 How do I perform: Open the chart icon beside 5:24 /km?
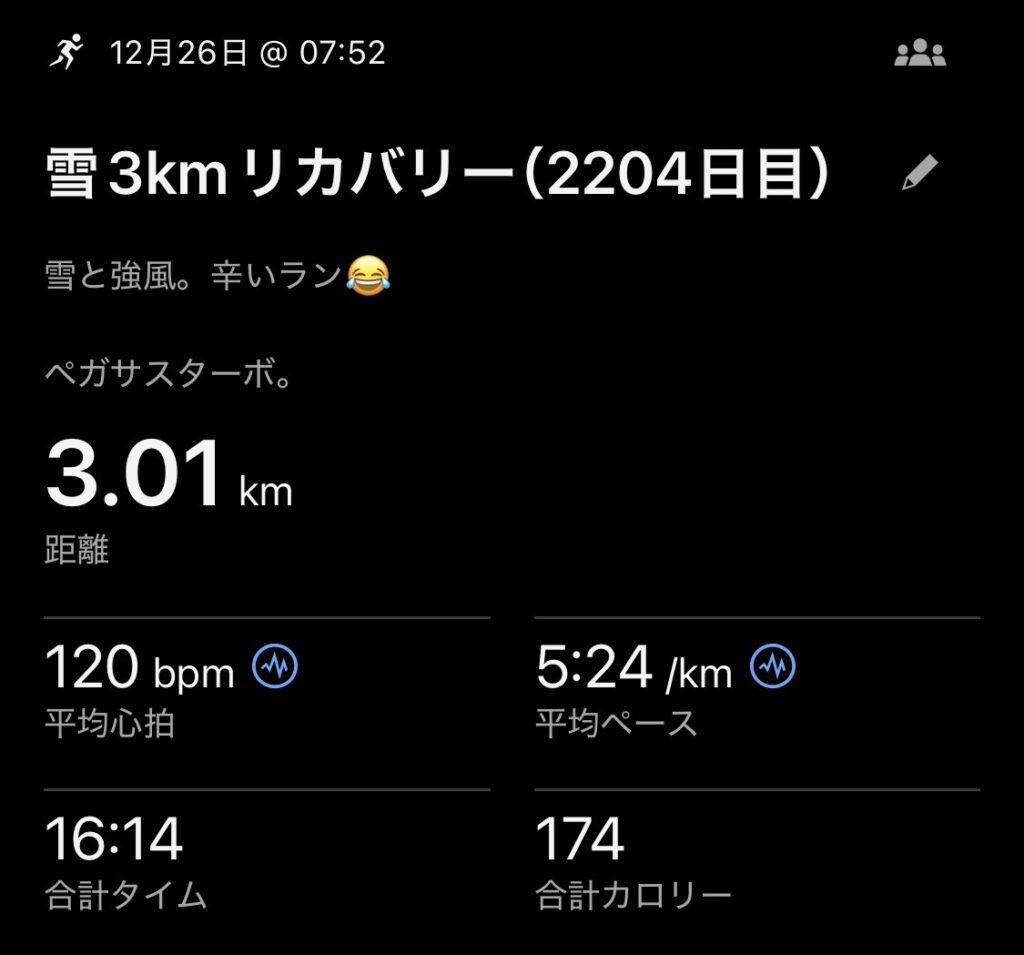click(x=773, y=667)
